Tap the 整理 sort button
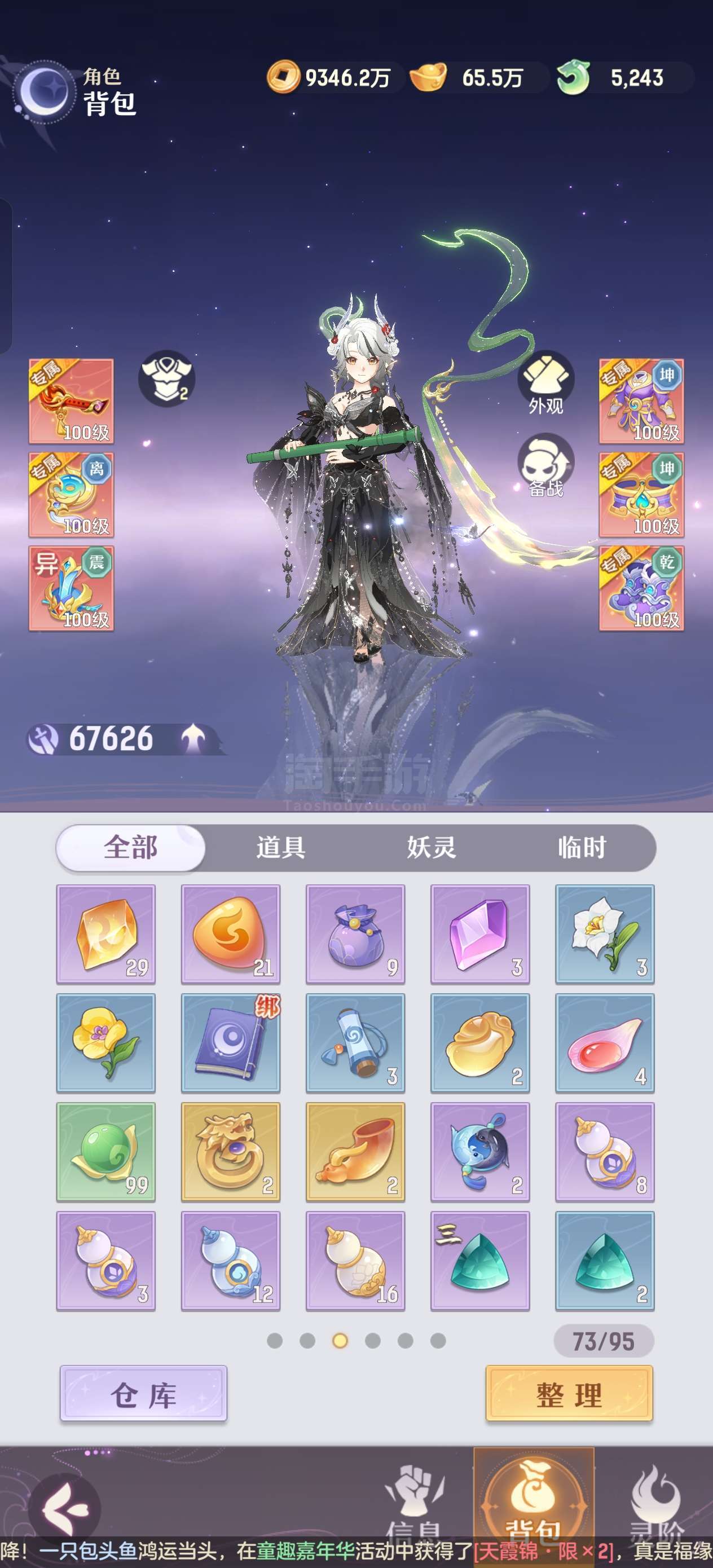This screenshot has width=713, height=1568. (x=569, y=1393)
